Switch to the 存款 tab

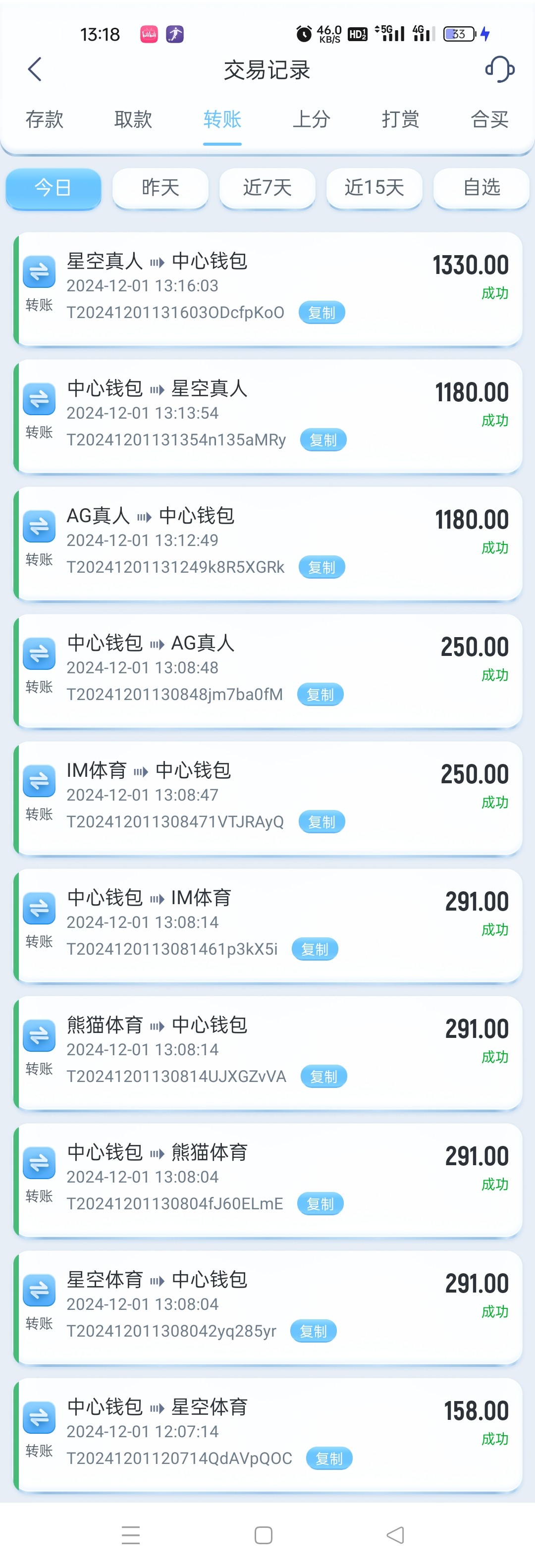click(x=45, y=119)
